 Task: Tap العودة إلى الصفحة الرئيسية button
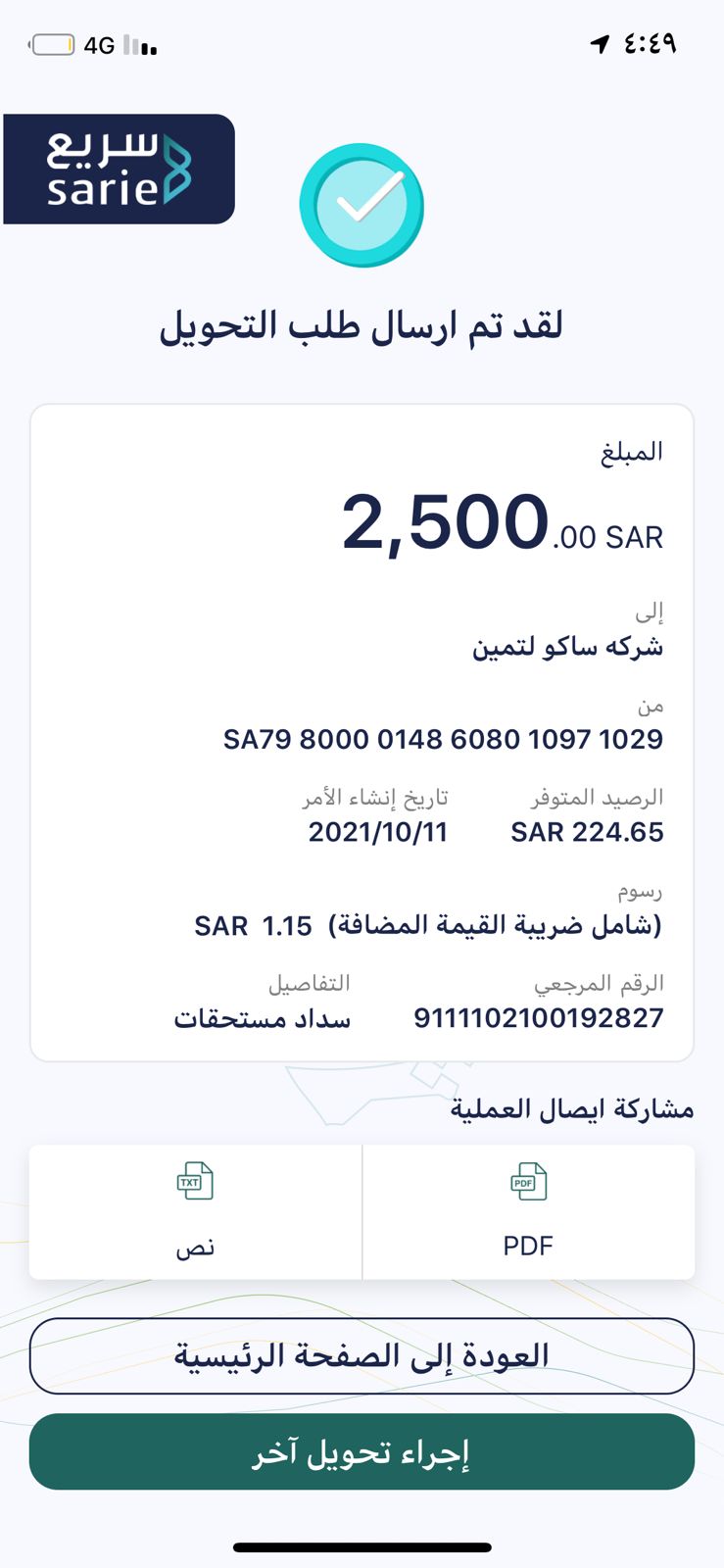click(362, 1356)
